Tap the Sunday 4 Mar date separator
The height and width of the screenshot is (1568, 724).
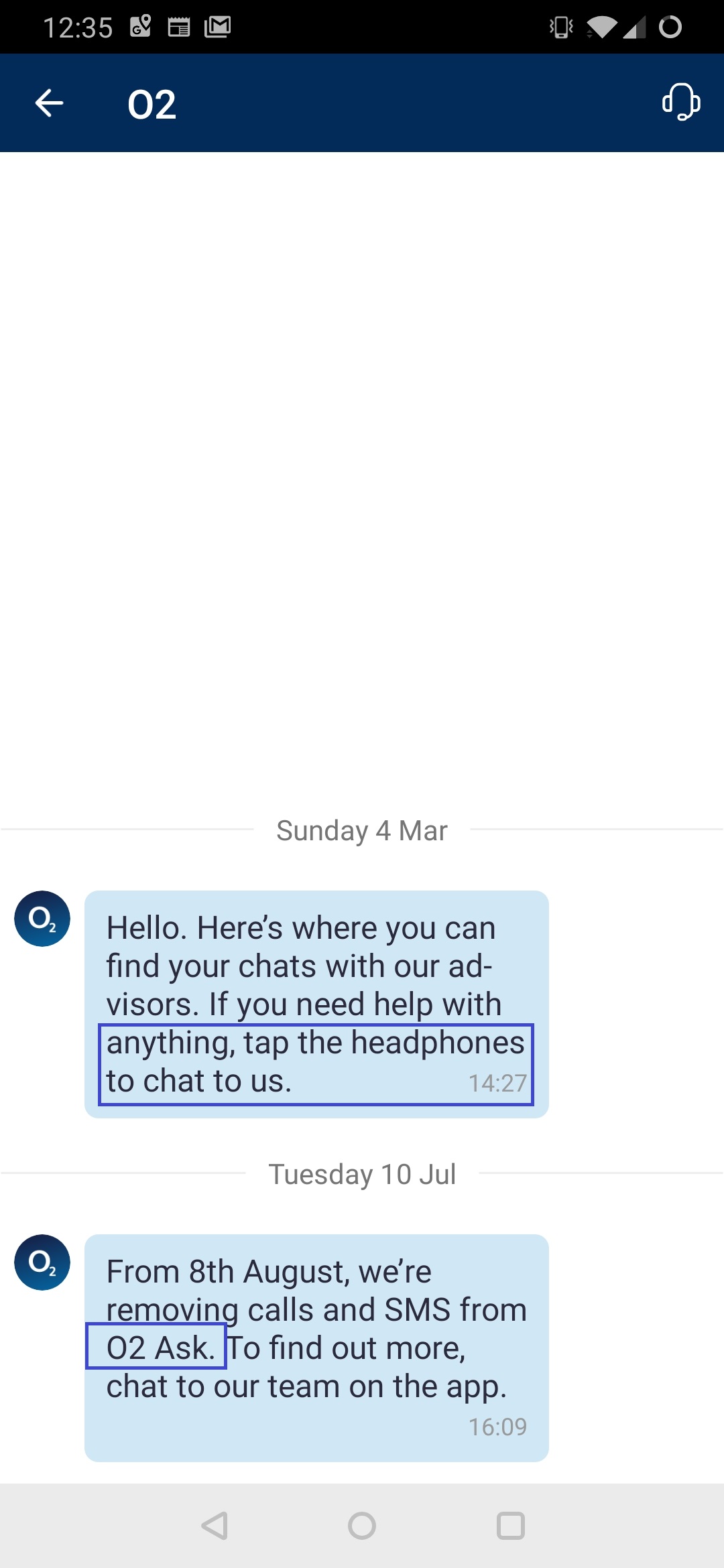tap(361, 830)
